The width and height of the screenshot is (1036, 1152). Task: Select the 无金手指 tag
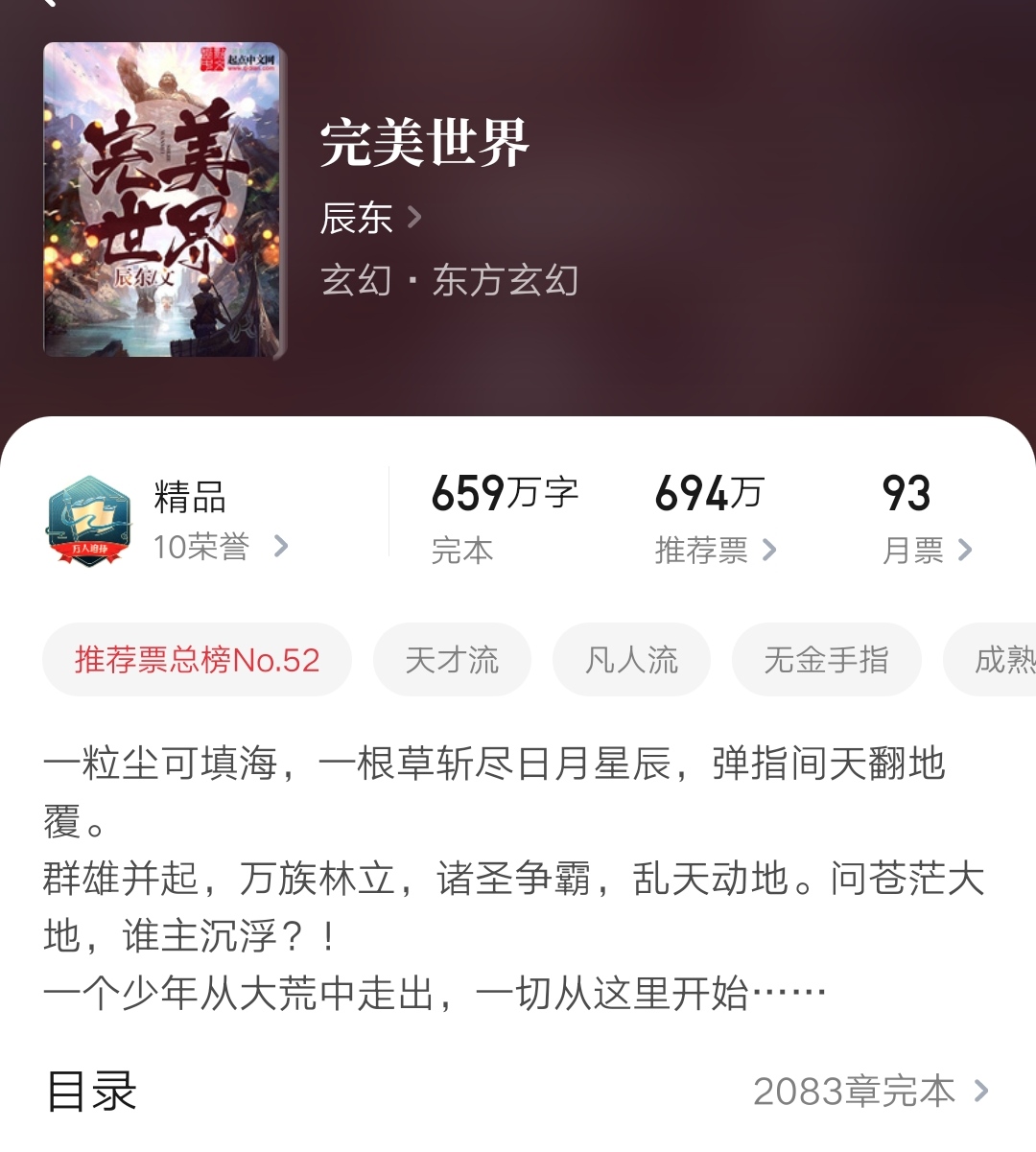coord(826,660)
